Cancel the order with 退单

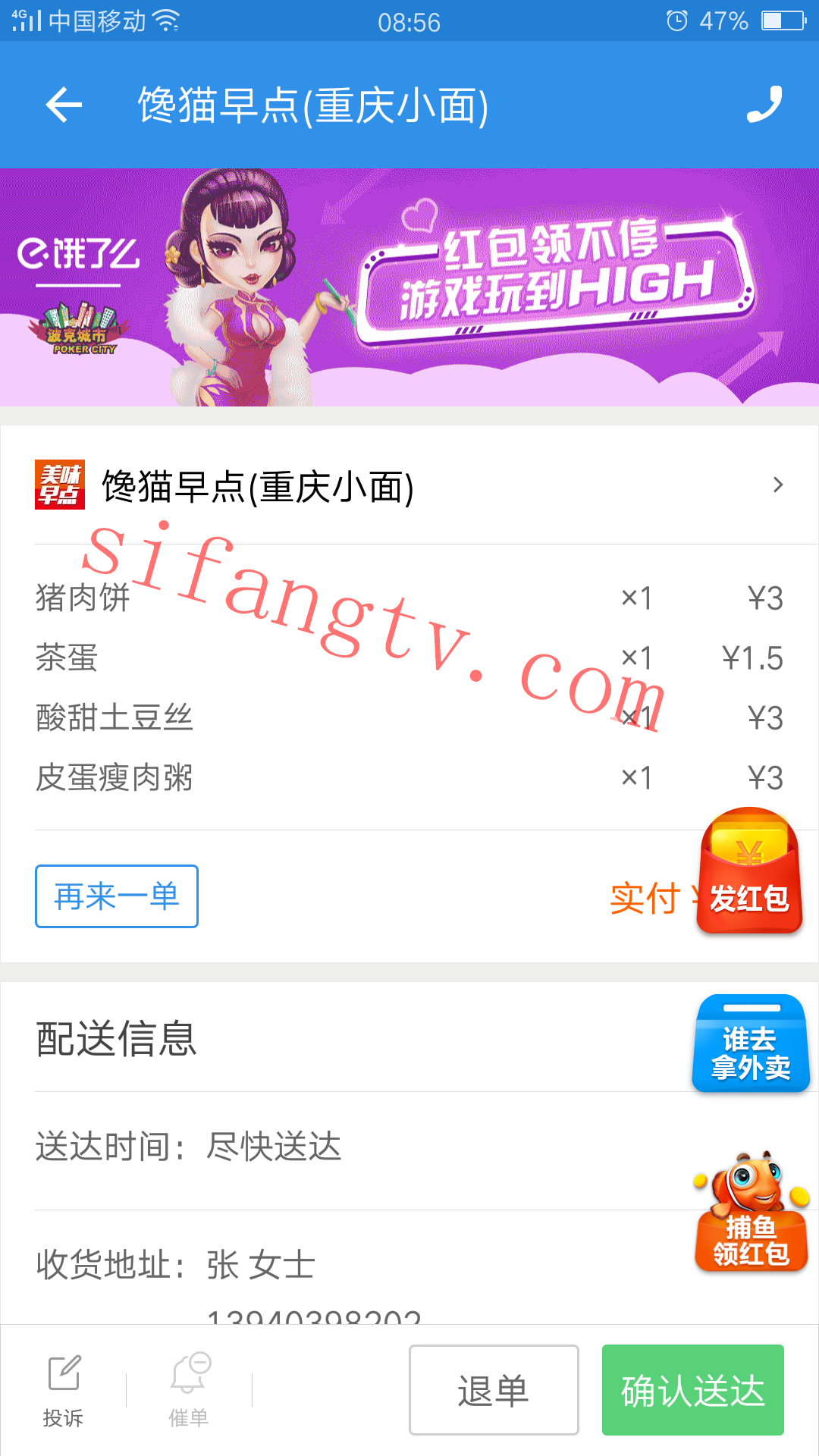494,1390
